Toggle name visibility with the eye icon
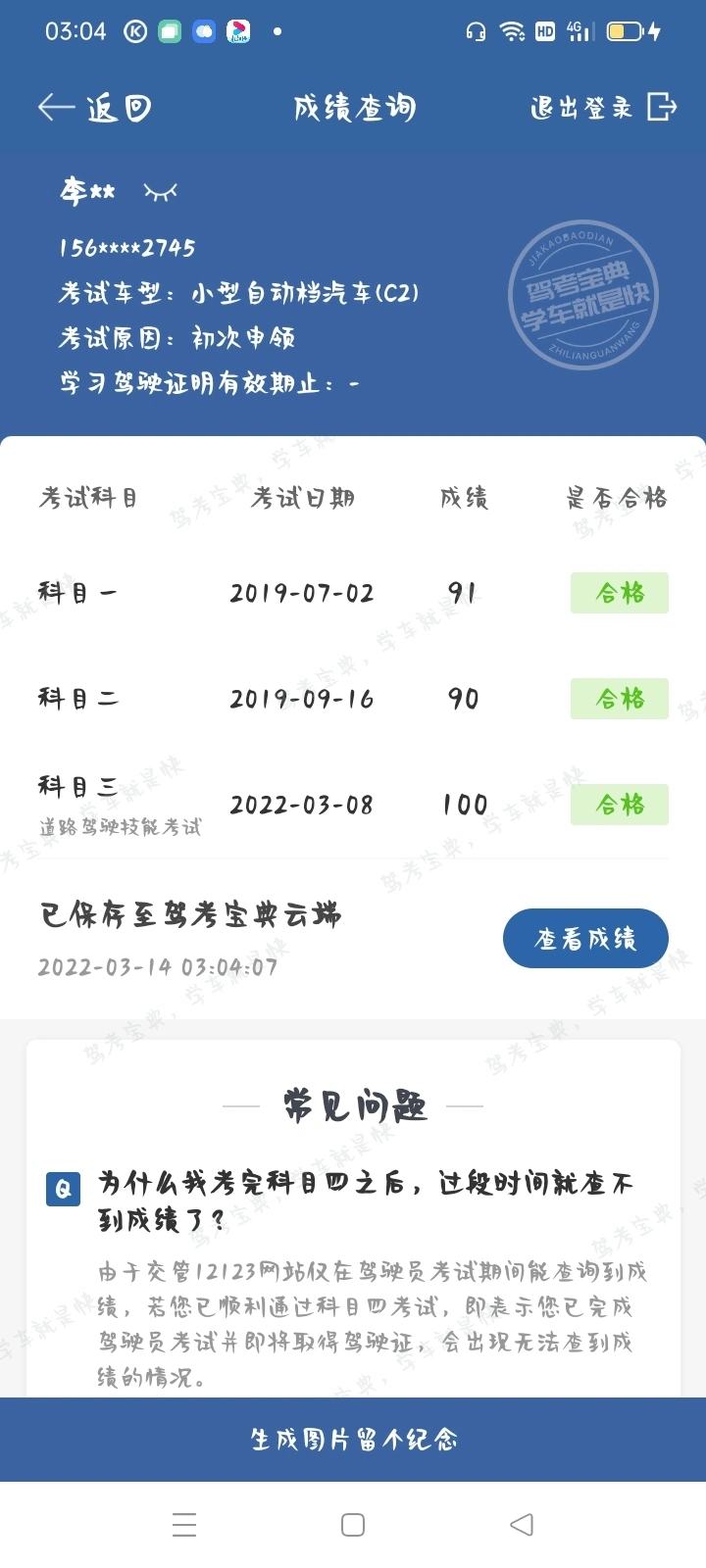The height and width of the screenshot is (1568, 706). [161, 192]
